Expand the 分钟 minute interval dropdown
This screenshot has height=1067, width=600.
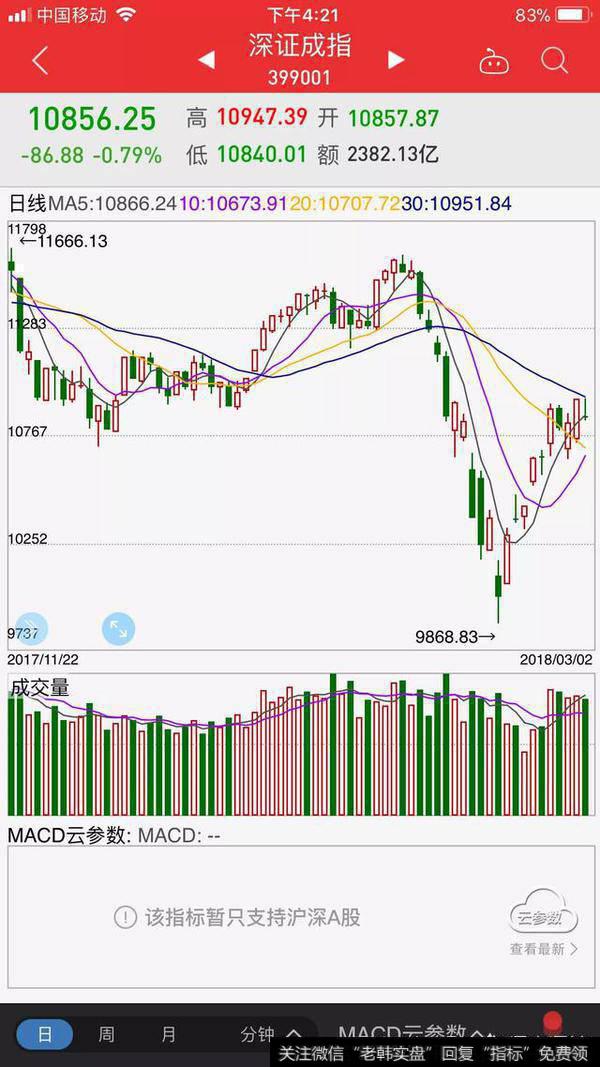coord(270,1034)
